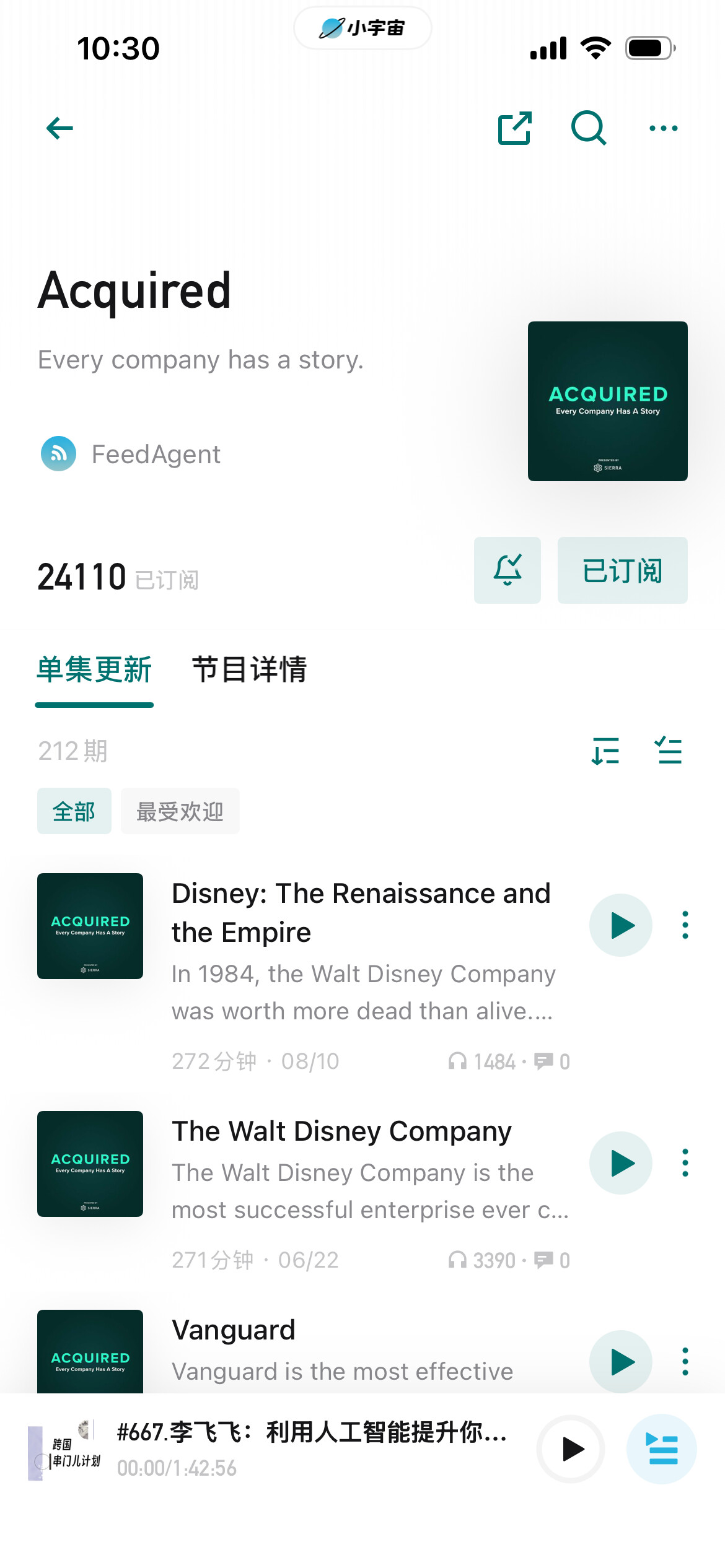Screen dimensions: 725x1568
Task: Open more options for the Disney Renaissance episode
Action: click(685, 925)
